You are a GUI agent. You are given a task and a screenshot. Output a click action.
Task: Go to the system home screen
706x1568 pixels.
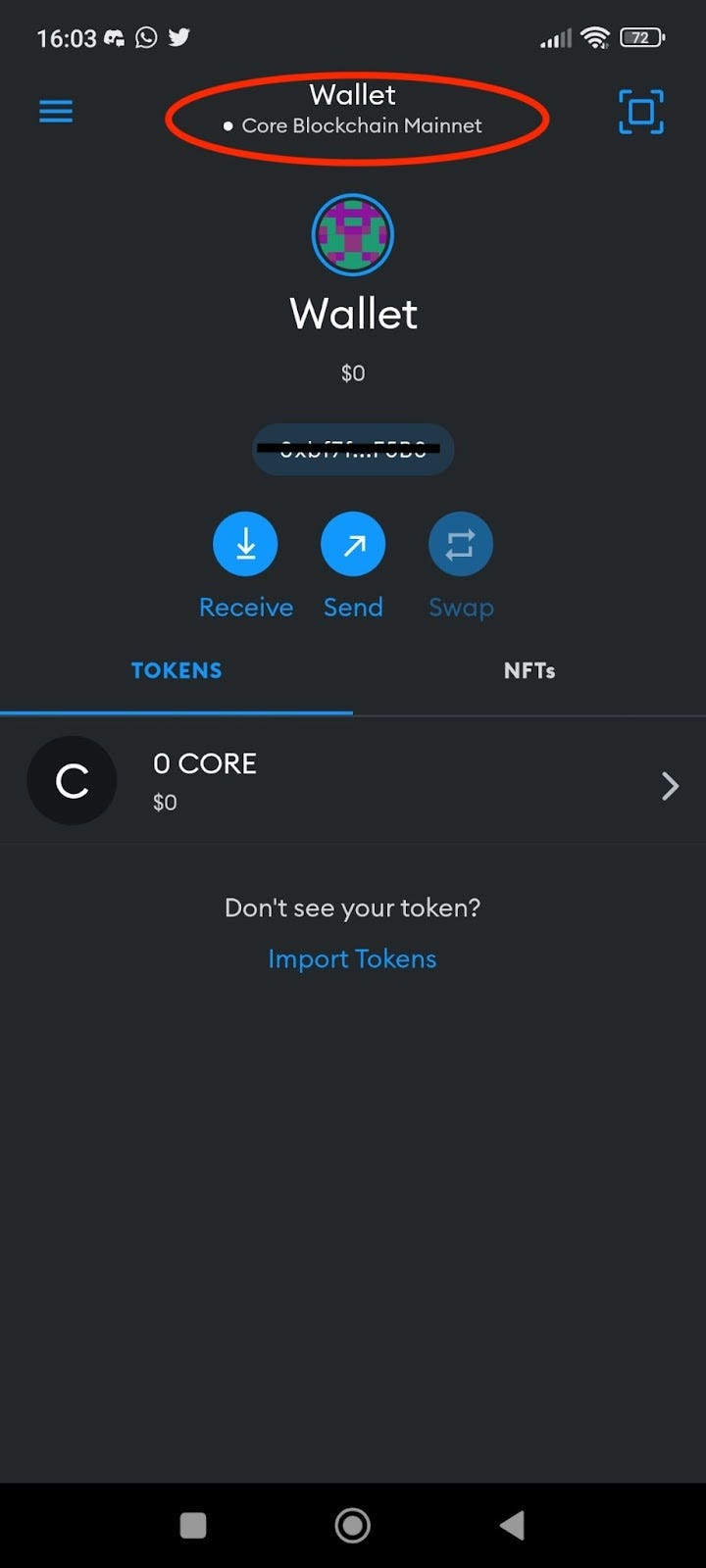(x=353, y=1525)
